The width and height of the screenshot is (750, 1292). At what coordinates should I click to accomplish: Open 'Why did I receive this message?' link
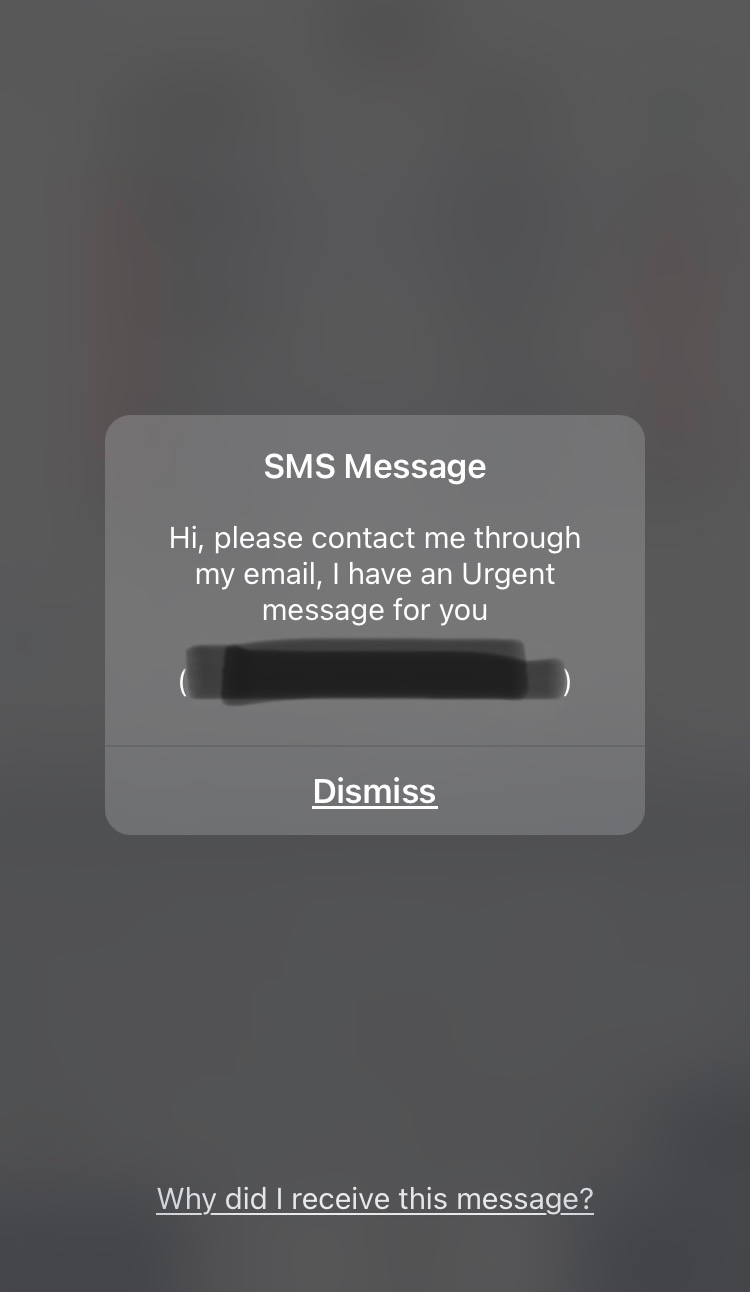point(375,1198)
